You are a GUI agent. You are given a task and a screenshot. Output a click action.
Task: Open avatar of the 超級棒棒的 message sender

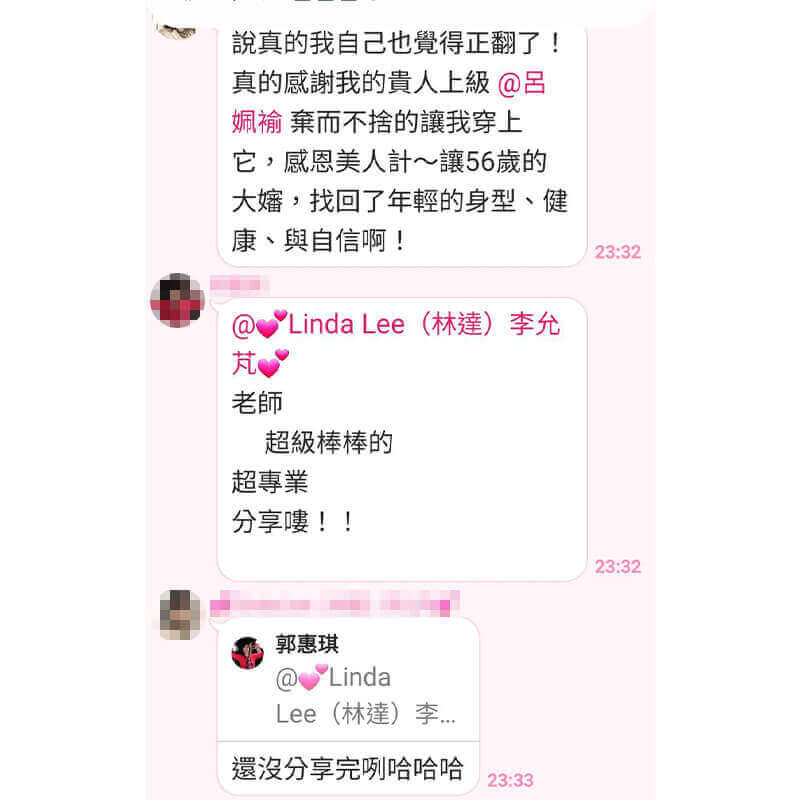click(177, 299)
